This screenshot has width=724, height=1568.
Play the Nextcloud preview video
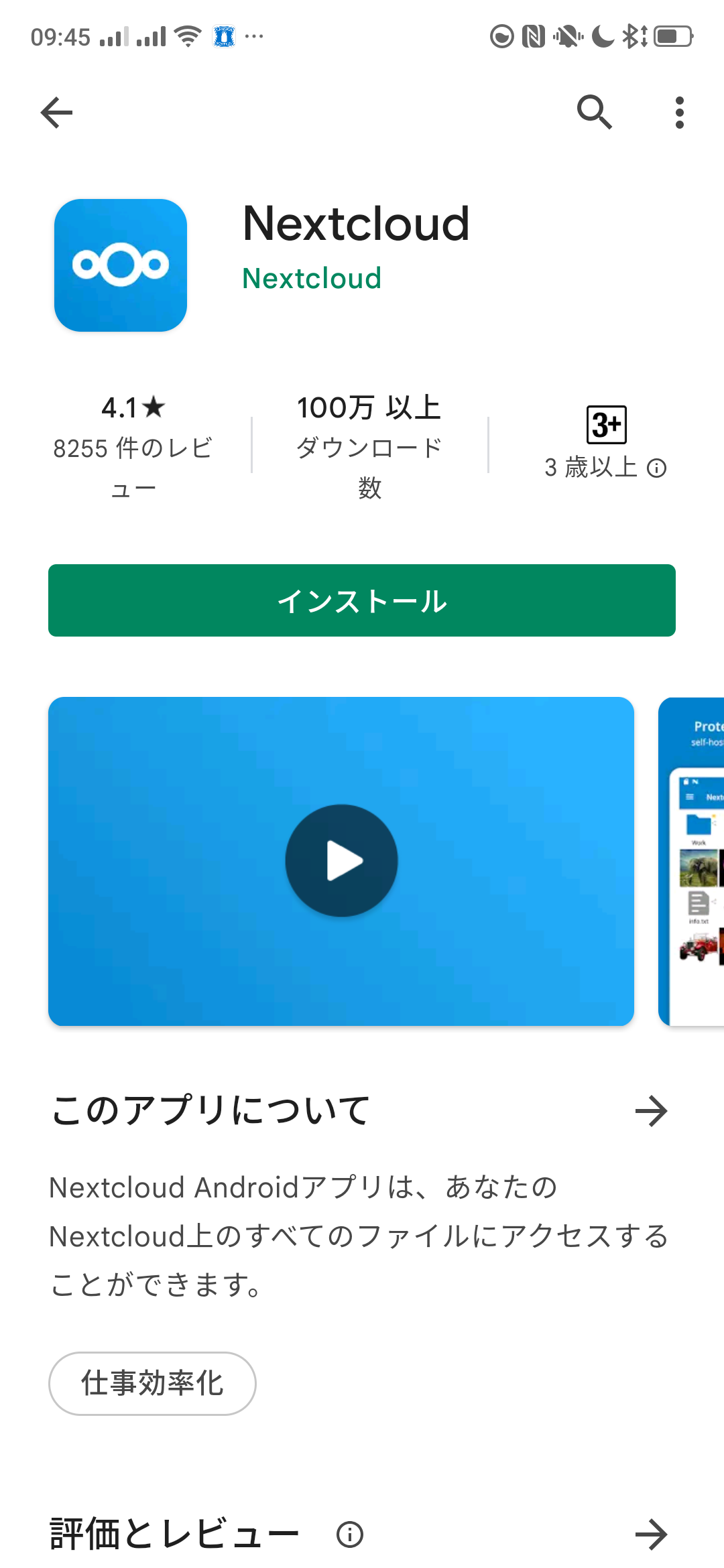coord(341,860)
